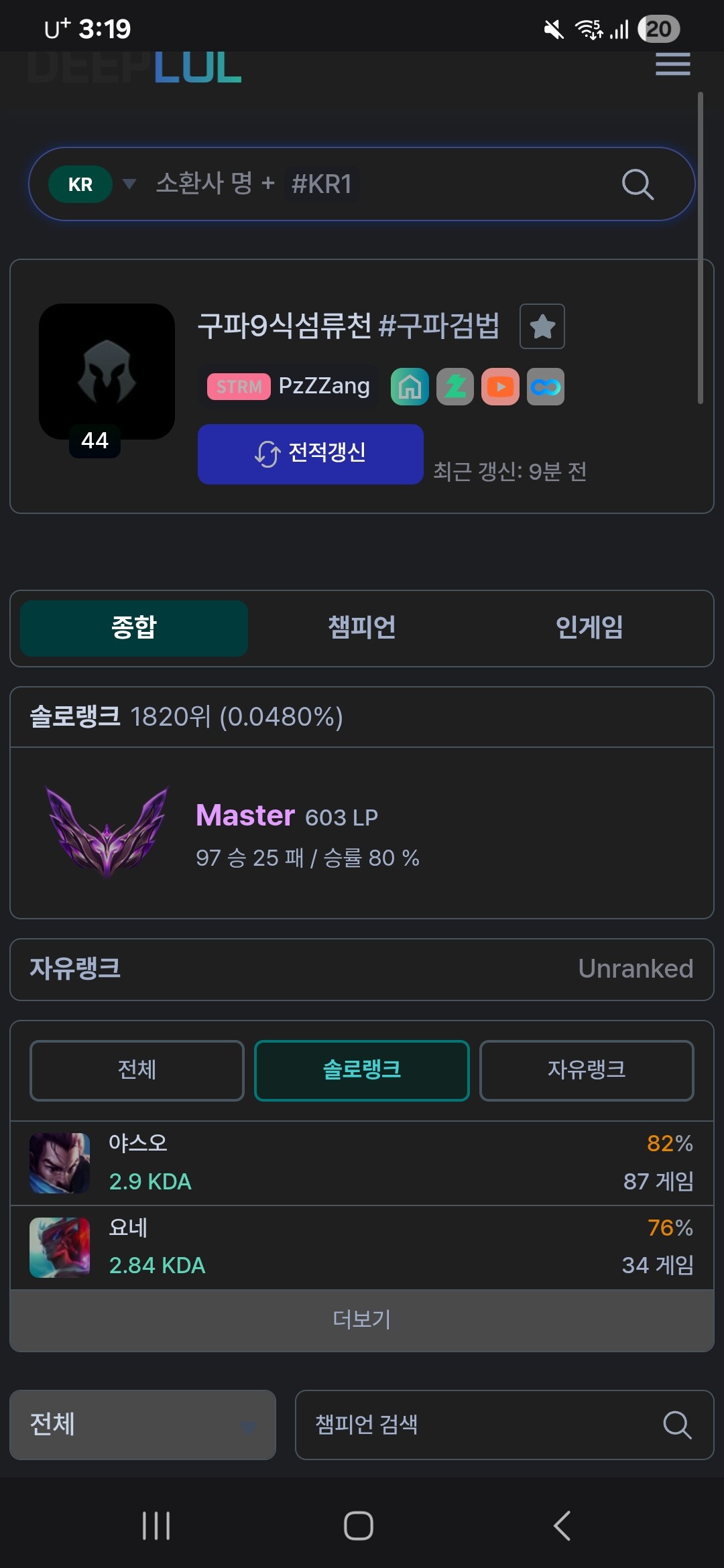Open the blue infinity link icon
The width and height of the screenshot is (724, 1568).
click(545, 387)
